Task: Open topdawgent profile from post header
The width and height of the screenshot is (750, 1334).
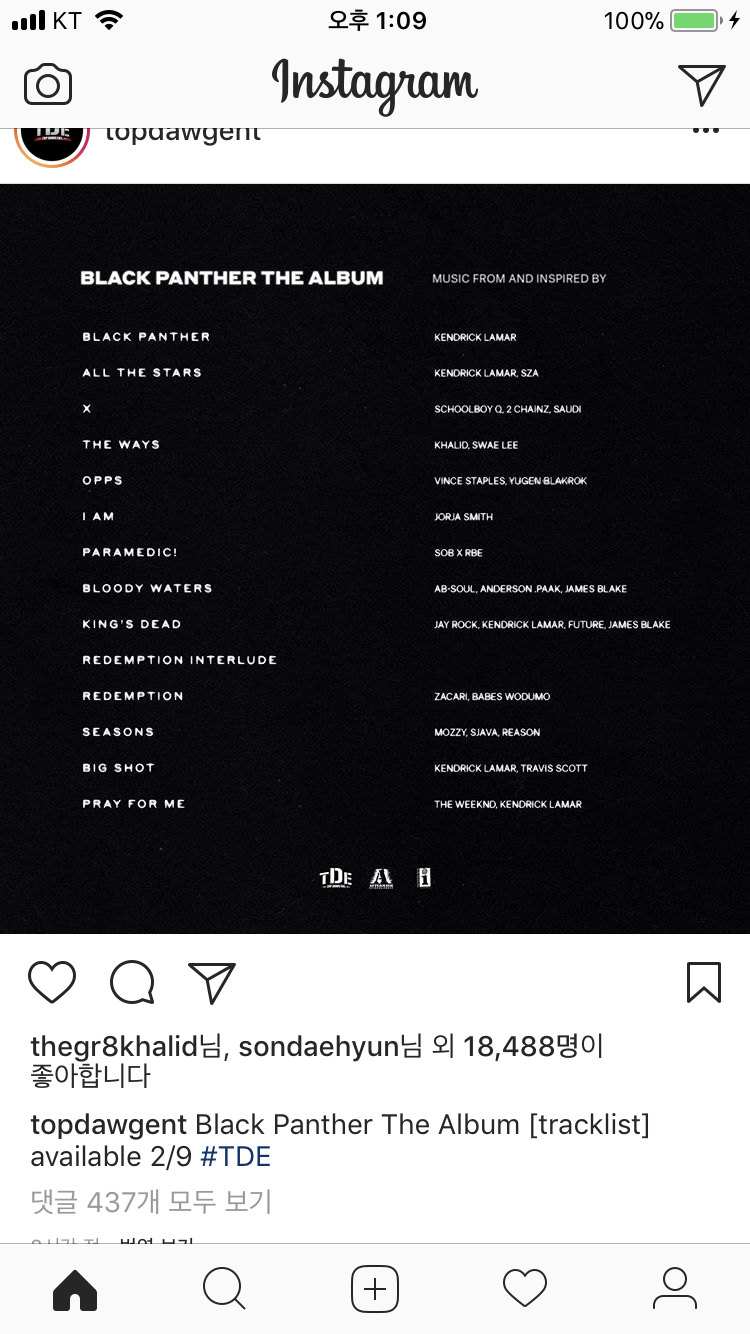Action: point(182,133)
